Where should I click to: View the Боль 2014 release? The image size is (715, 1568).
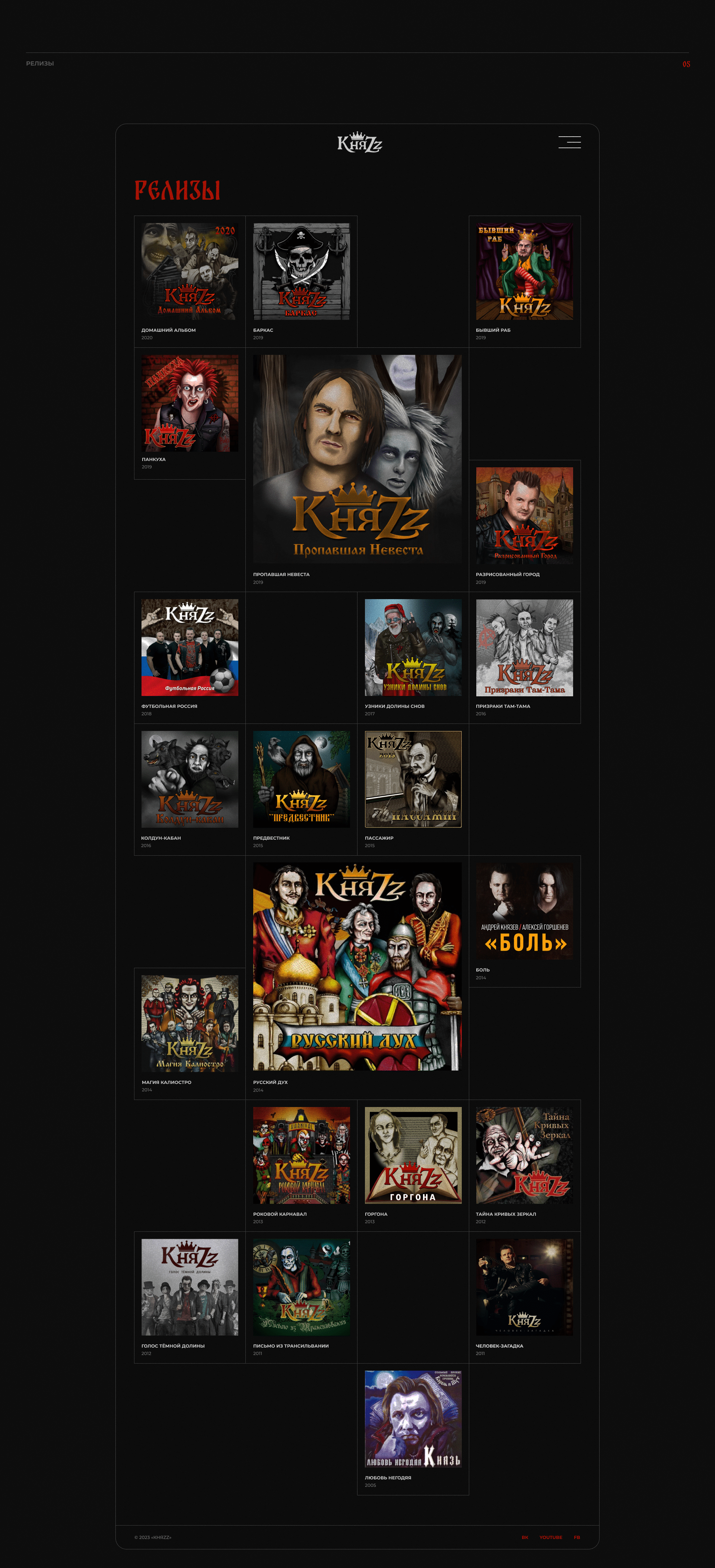(525, 922)
